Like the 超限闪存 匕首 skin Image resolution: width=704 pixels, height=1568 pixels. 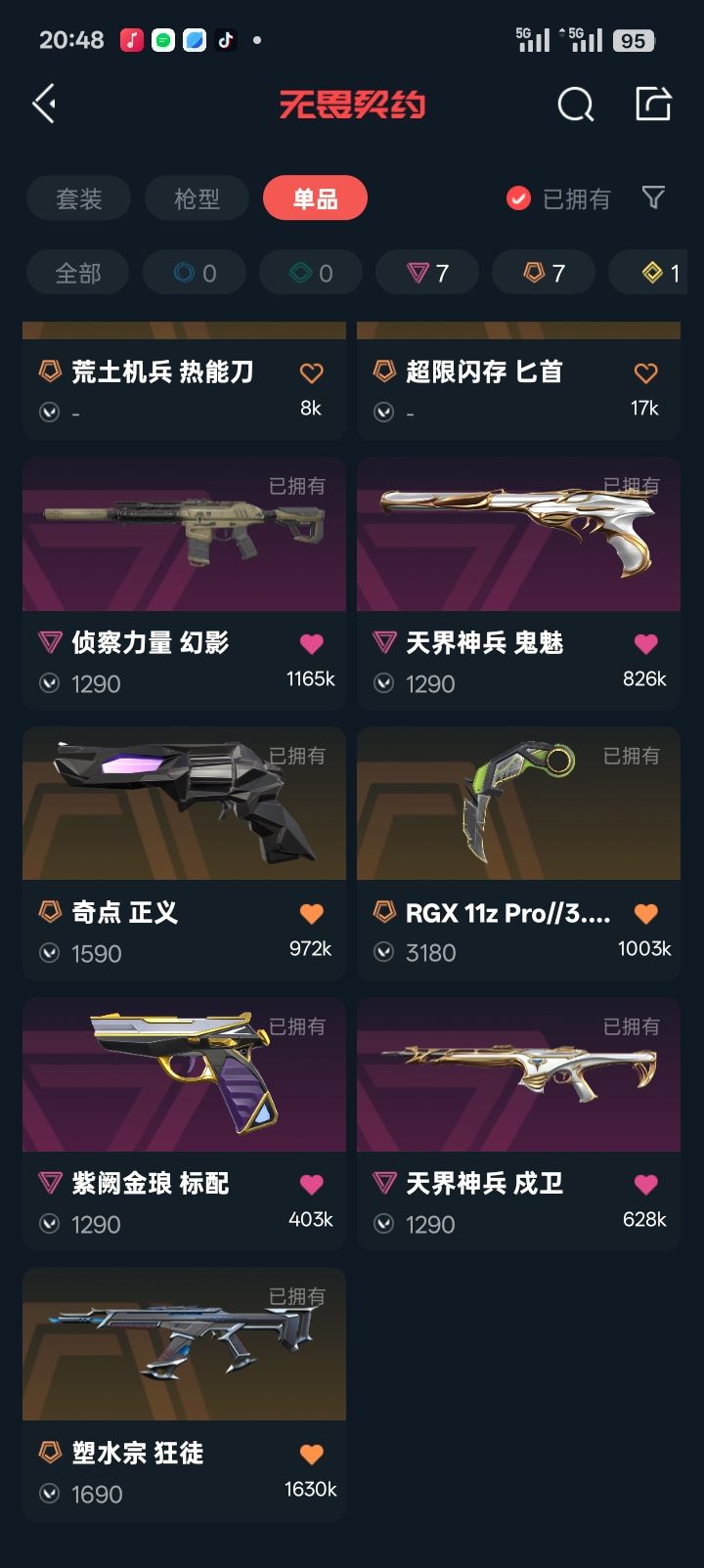[645, 372]
